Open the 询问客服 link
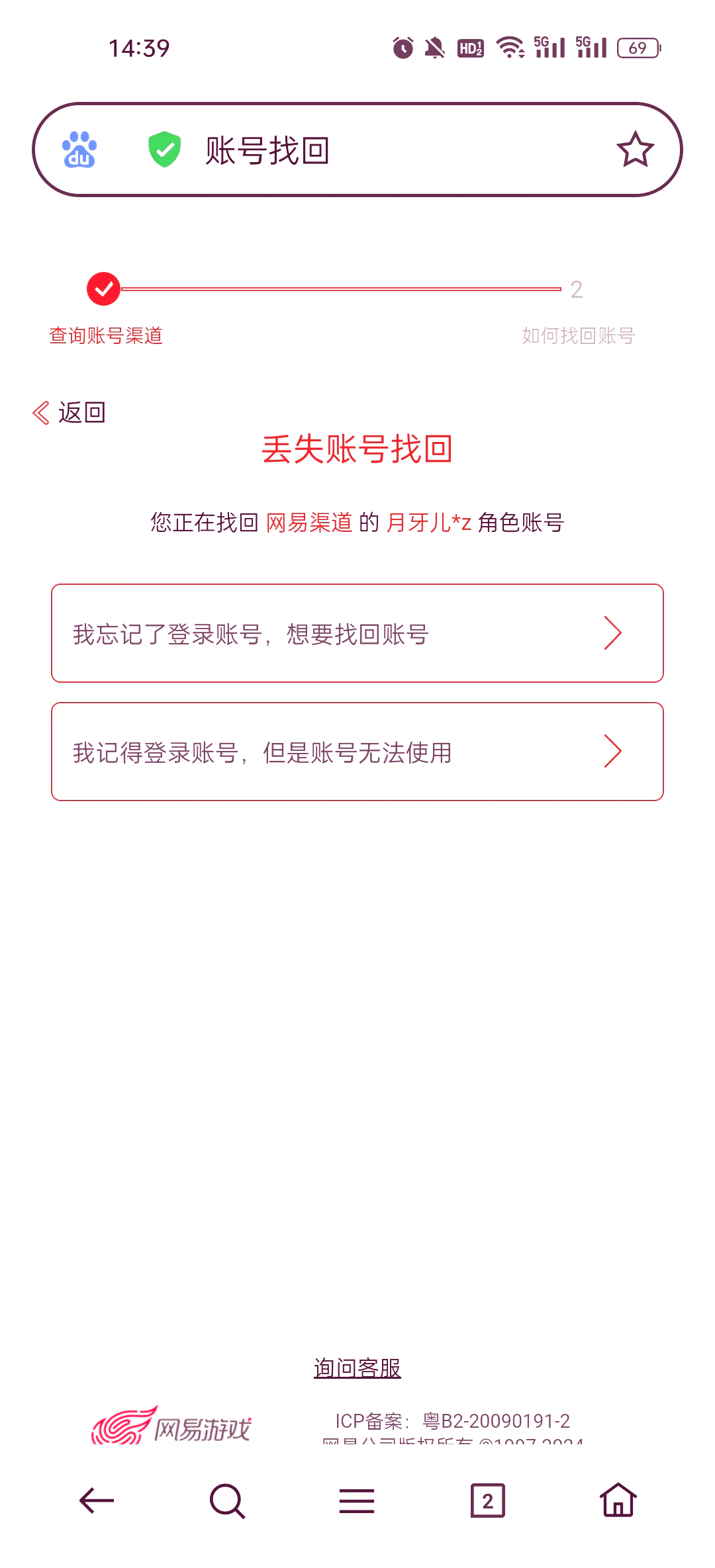Screen dimensions: 715x1568 [358, 1368]
